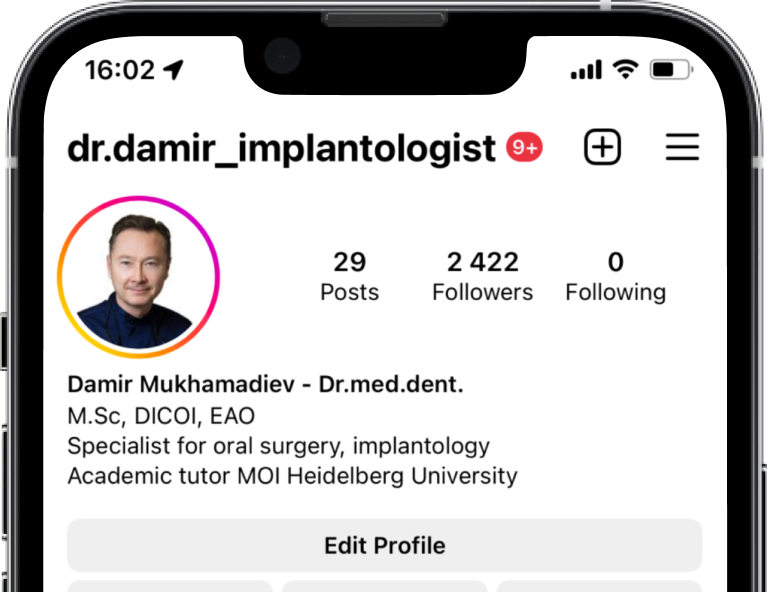Tap Edit Profile button
768x592 pixels.
(x=384, y=546)
